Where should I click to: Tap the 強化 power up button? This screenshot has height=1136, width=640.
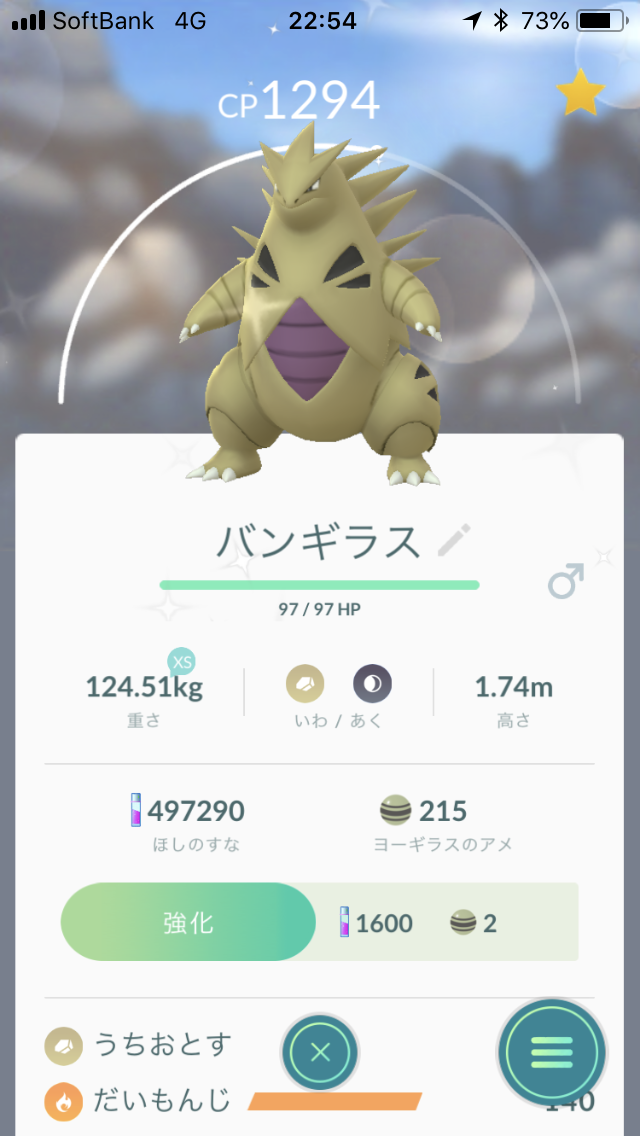(x=188, y=922)
